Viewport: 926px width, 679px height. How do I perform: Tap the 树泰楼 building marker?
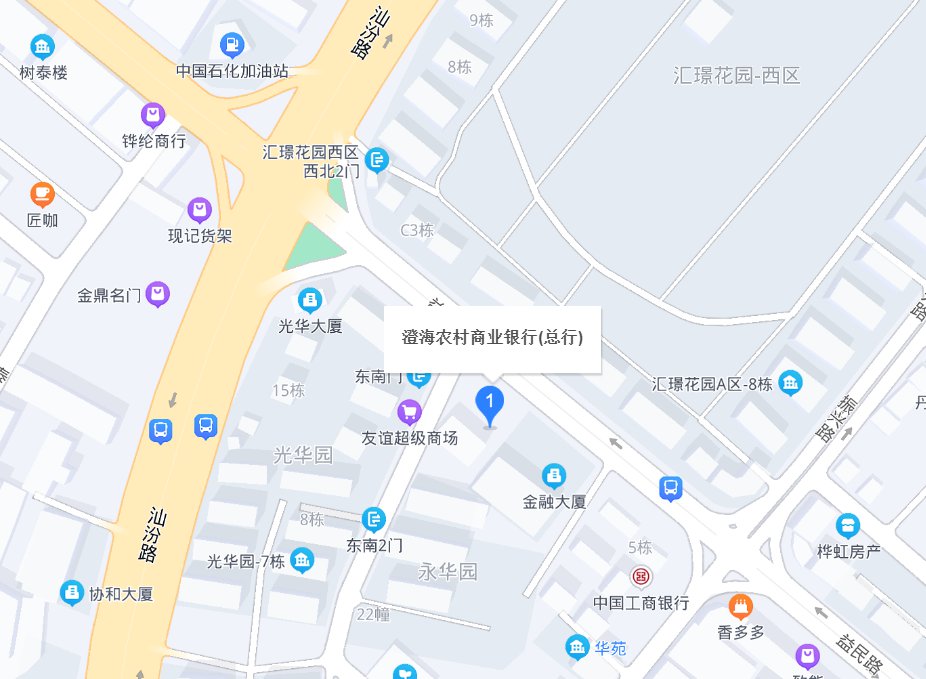[42, 46]
